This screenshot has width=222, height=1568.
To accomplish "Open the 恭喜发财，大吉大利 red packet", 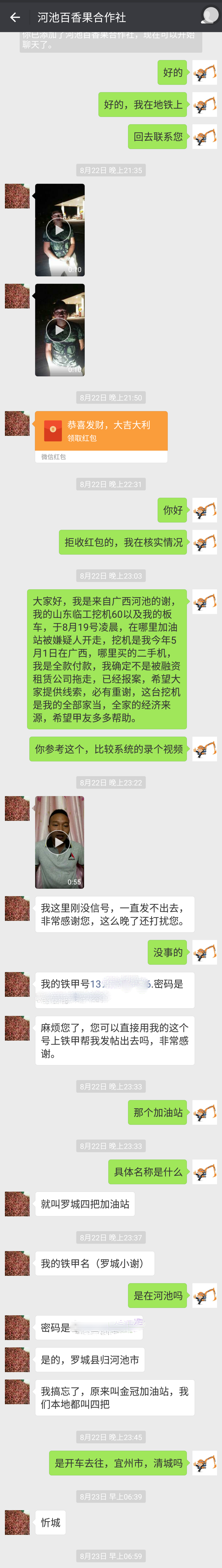I will click(x=101, y=430).
